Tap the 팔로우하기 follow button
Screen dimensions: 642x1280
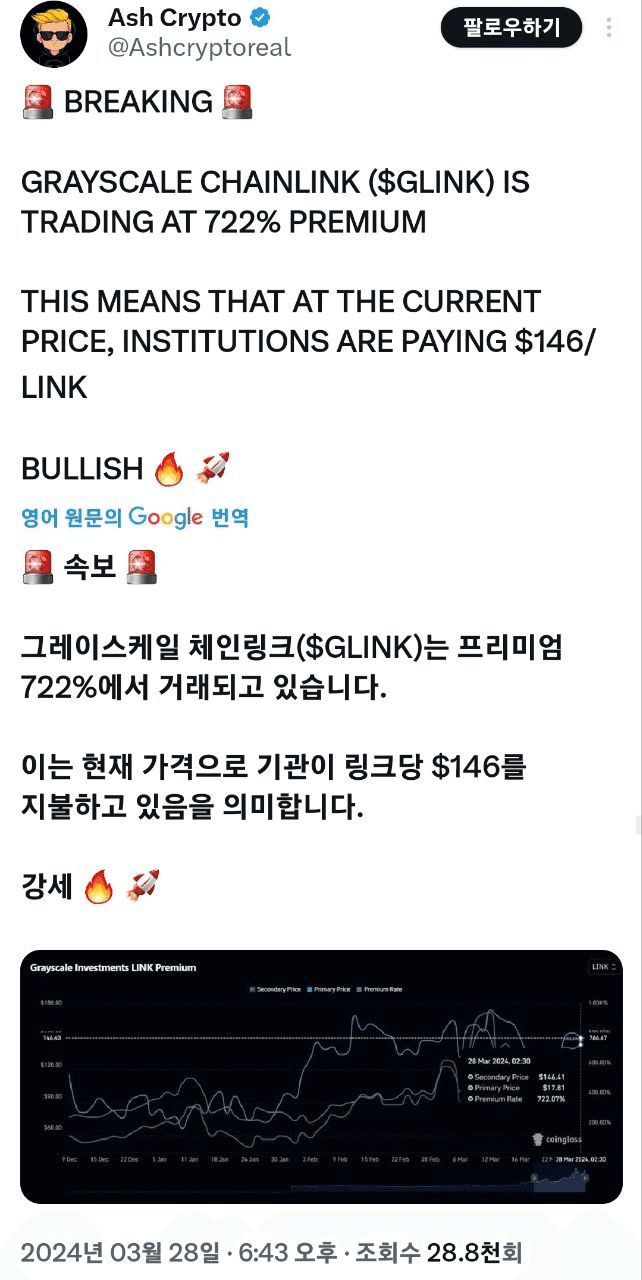(x=511, y=27)
